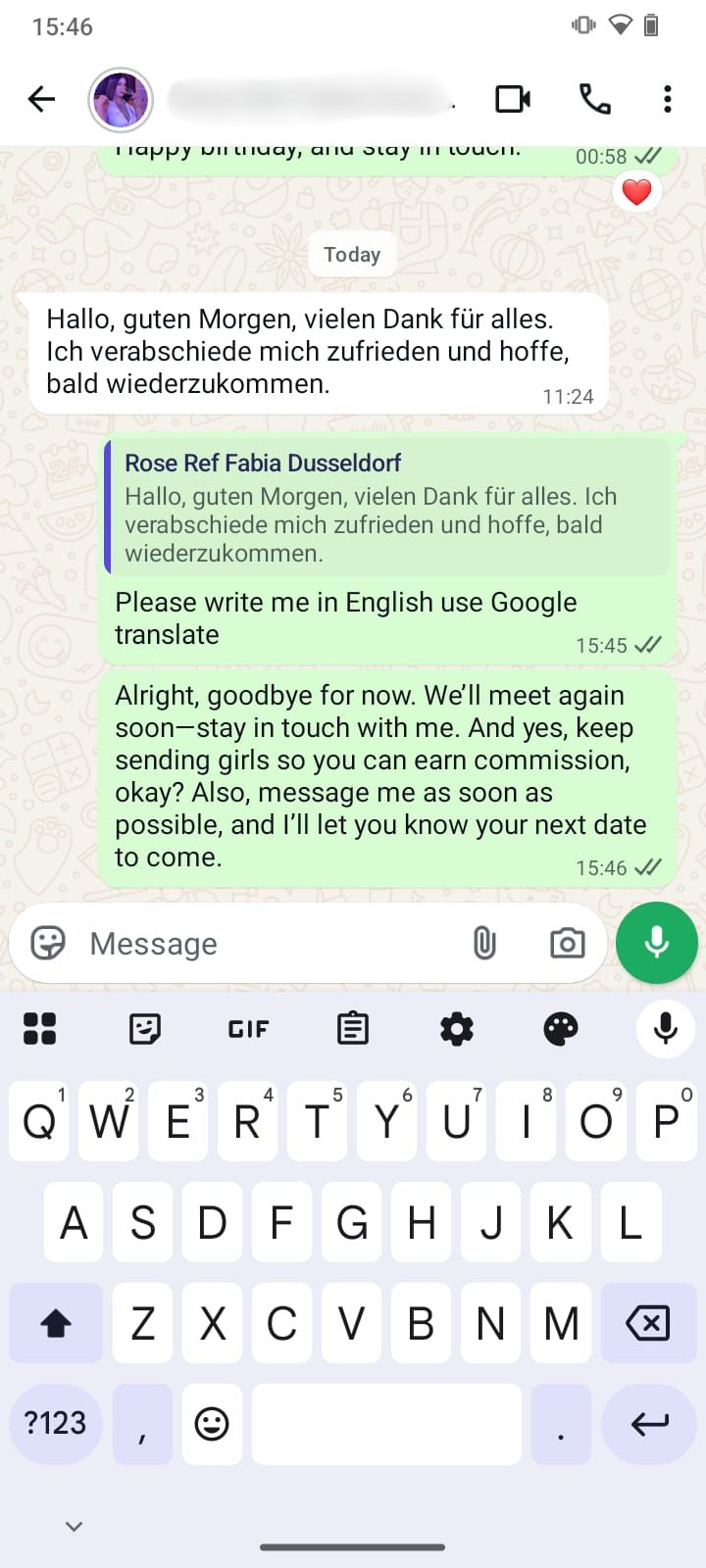Image resolution: width=706 pixels, height=1568 pixels.
Task: Open the contact's profile picture
Action: point(121,99)
